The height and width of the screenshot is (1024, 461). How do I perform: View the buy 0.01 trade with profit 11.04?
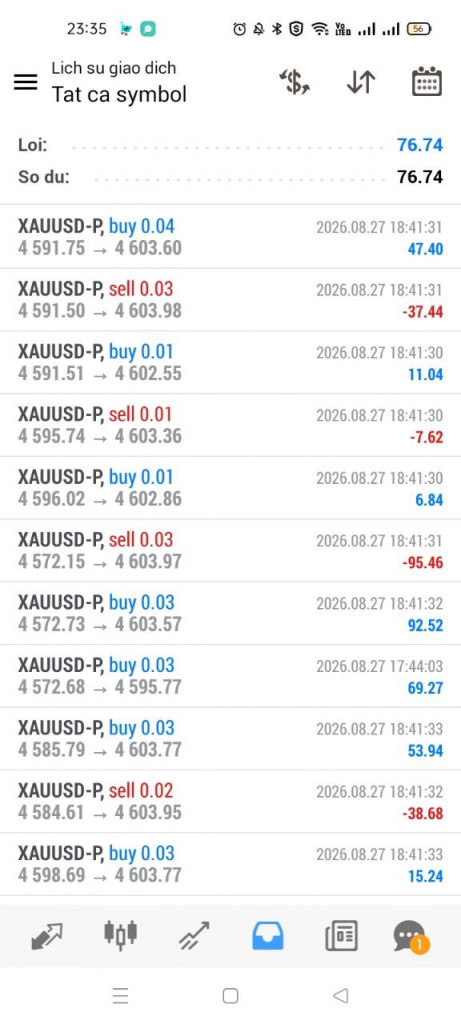230,362
